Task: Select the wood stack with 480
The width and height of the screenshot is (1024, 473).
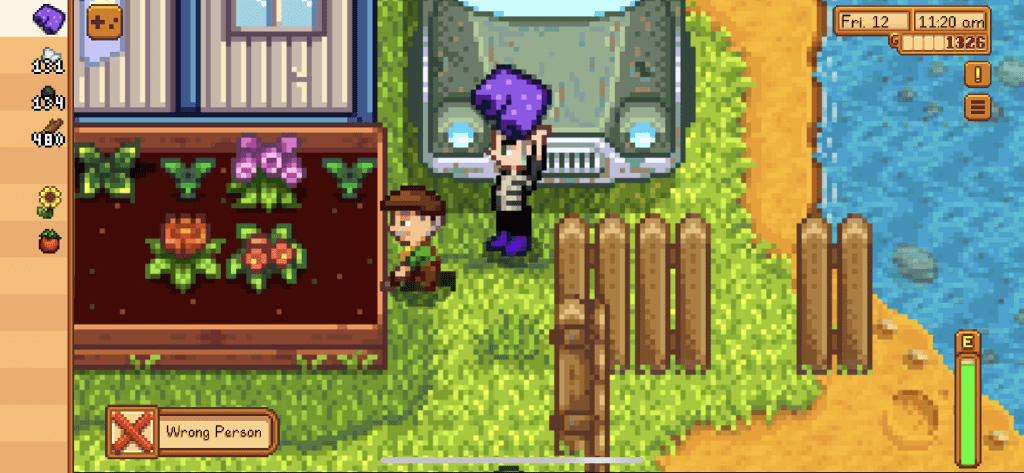Action: click(x=49, y=132)
